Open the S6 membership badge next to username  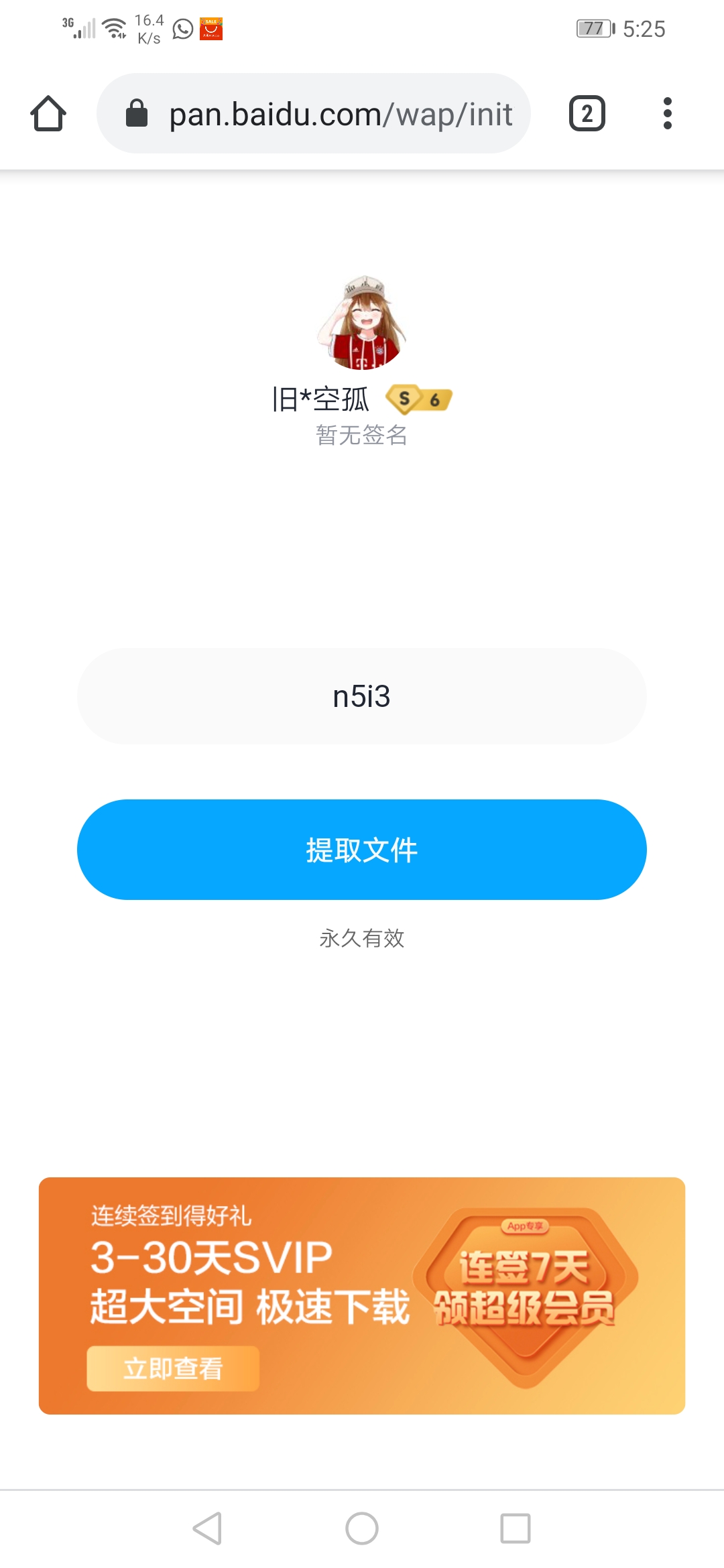point(417,398)
